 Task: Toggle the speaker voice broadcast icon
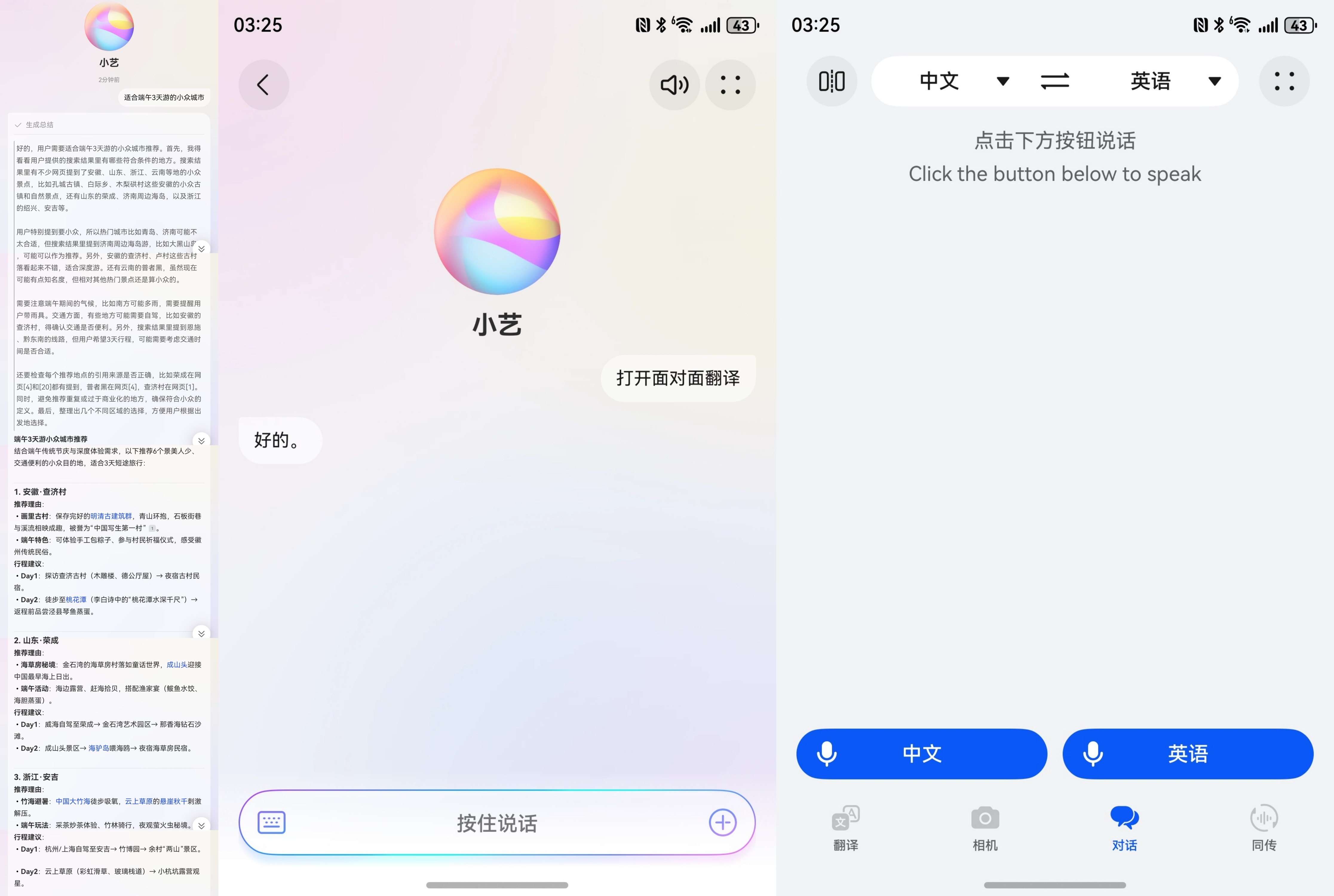674,85
